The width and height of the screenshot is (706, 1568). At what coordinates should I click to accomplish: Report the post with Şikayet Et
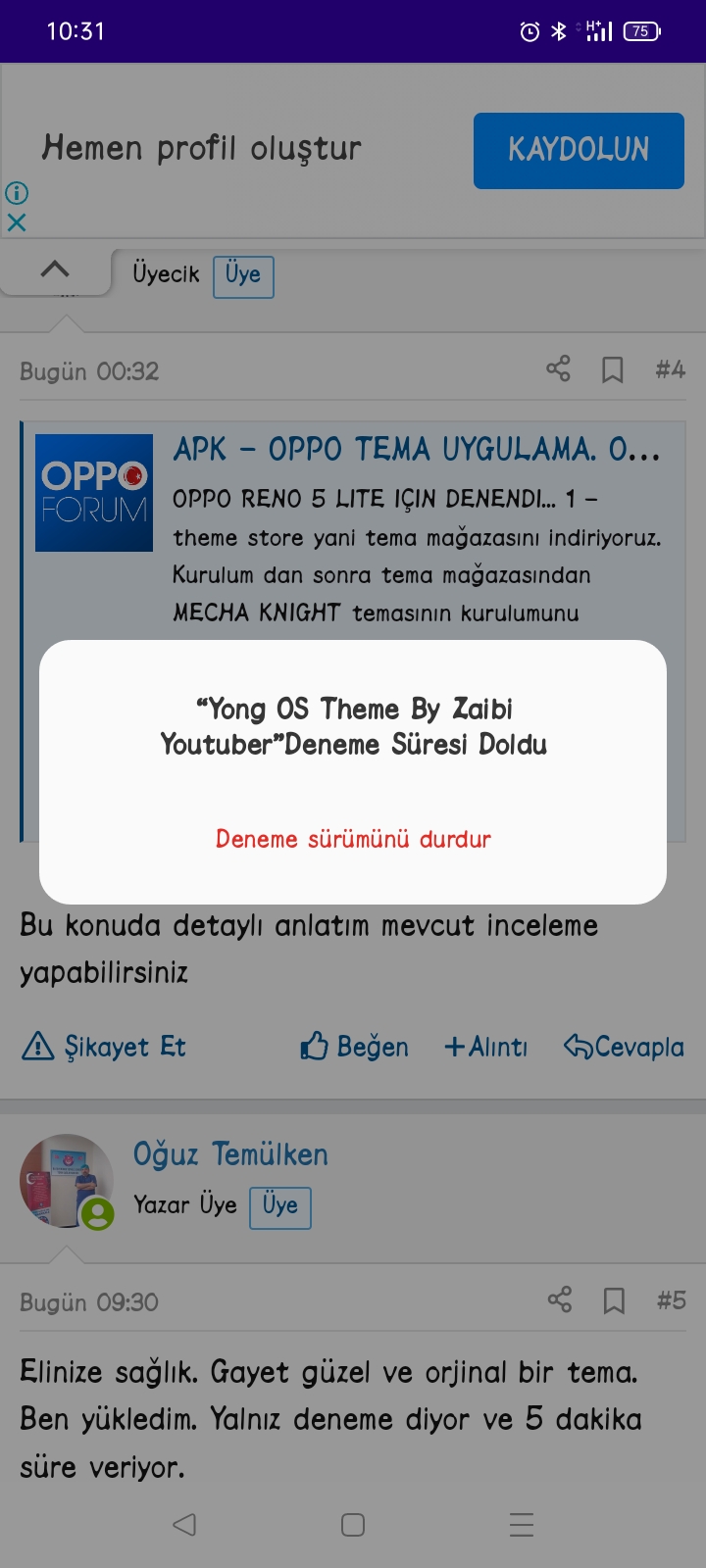pos(104,1047)
